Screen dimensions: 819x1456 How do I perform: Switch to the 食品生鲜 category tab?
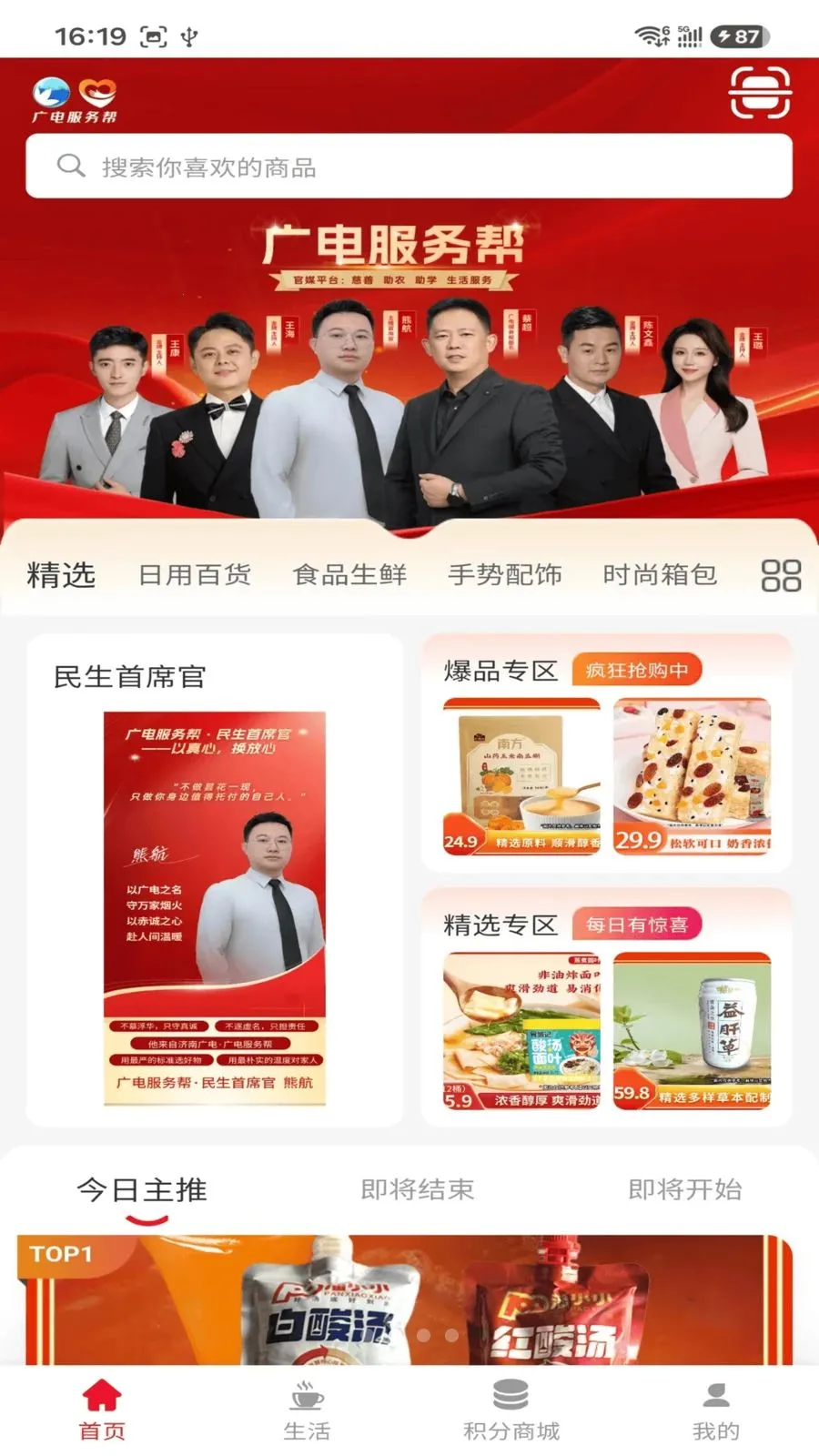[x=349, y=575]
